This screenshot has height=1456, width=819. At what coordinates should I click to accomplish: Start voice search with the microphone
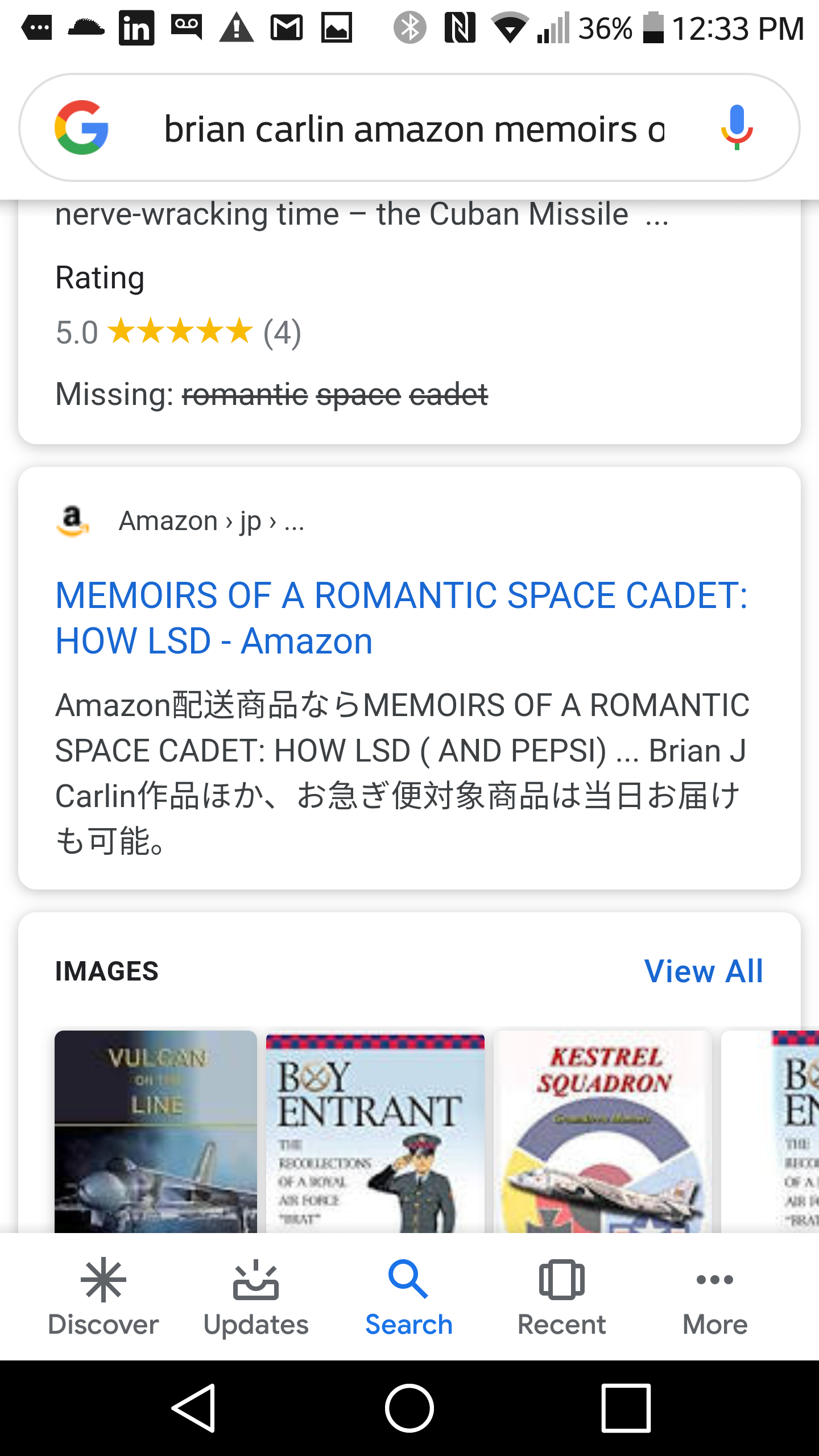click(x=737, y=127)
